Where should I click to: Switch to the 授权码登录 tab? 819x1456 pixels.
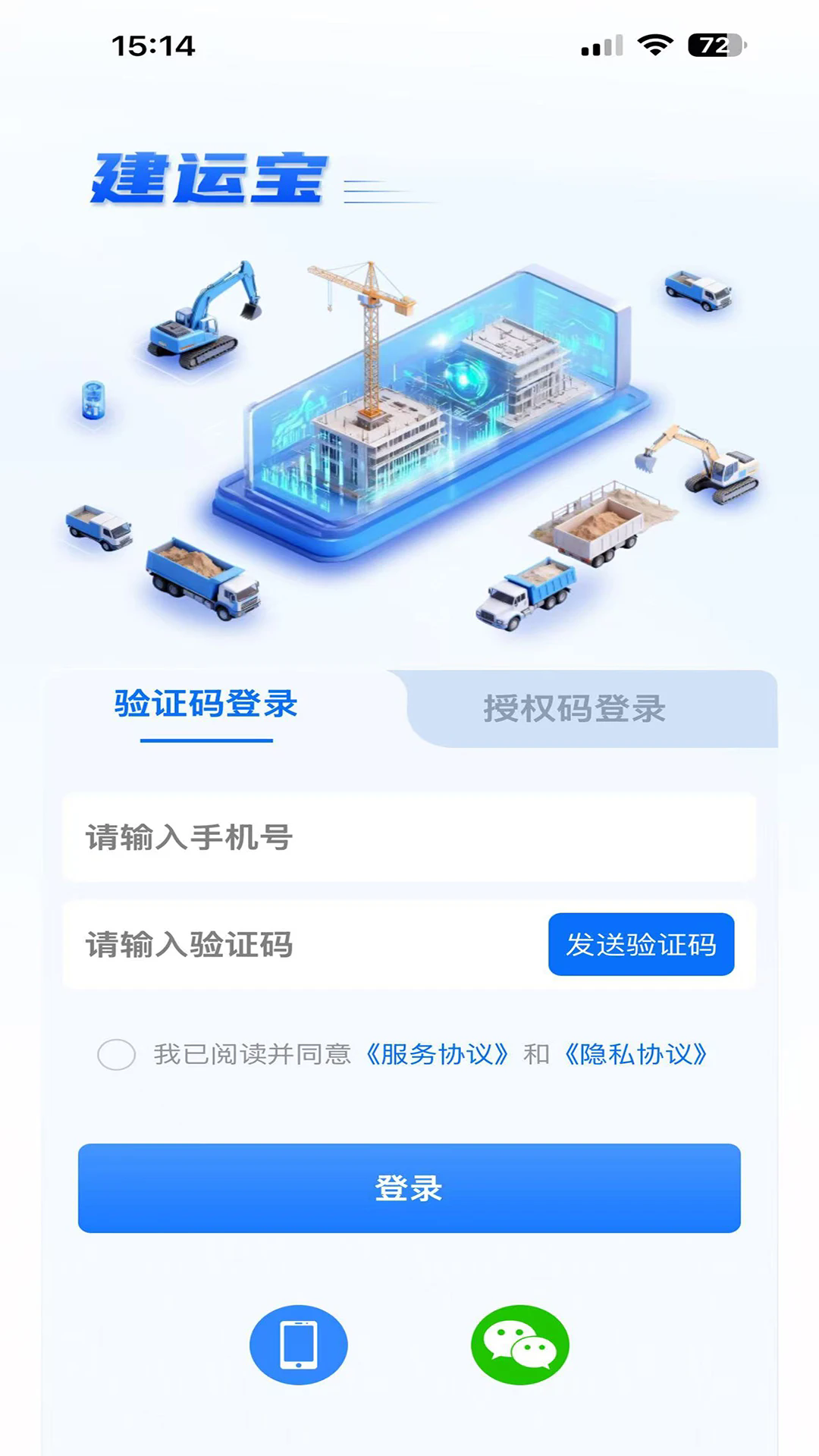click(575, 709)
